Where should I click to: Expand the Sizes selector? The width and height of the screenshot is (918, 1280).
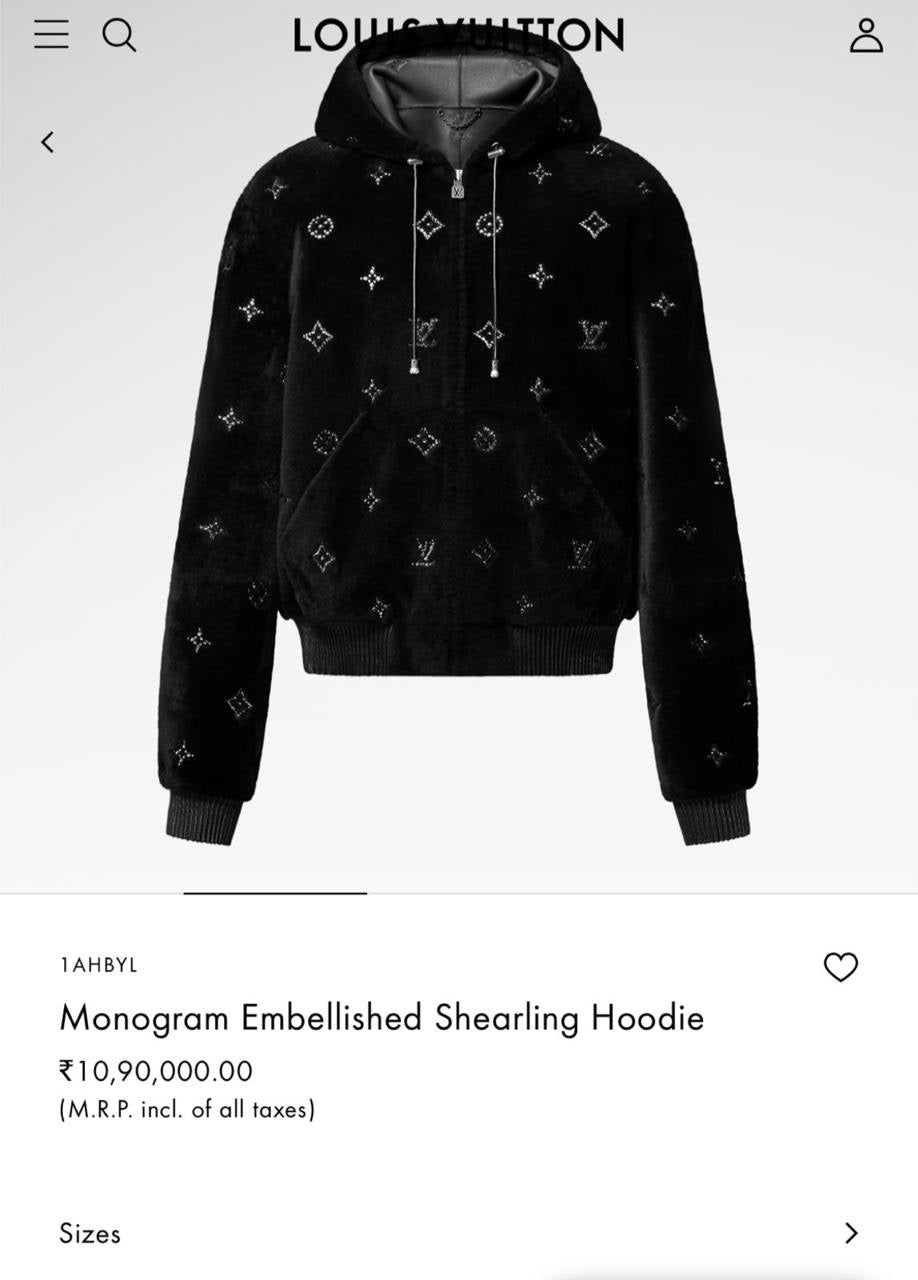pyautogui.click(x=851, y=1233)
